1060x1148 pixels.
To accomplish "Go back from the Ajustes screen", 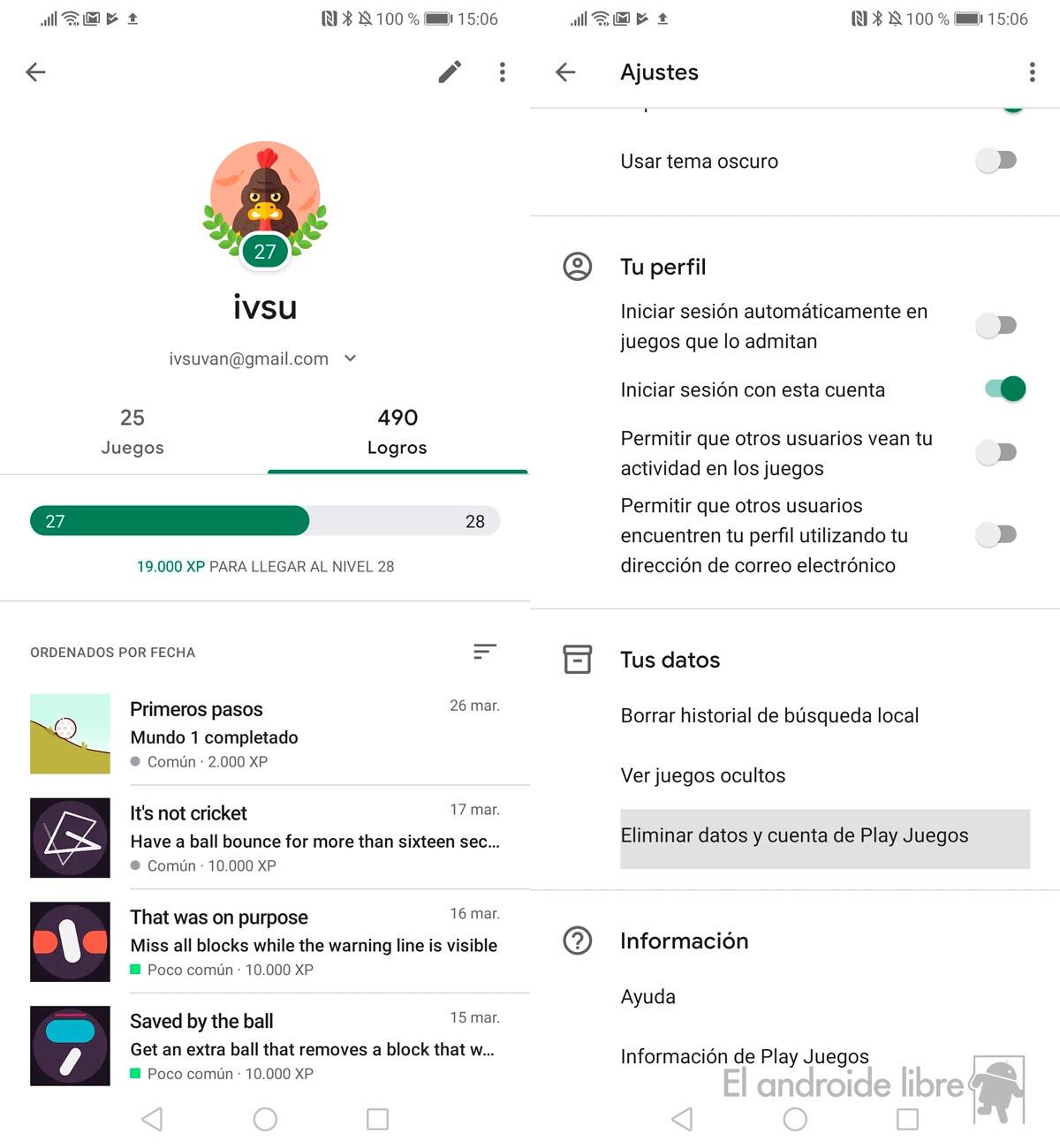I will pyautogui.click(x=565, y=72).
